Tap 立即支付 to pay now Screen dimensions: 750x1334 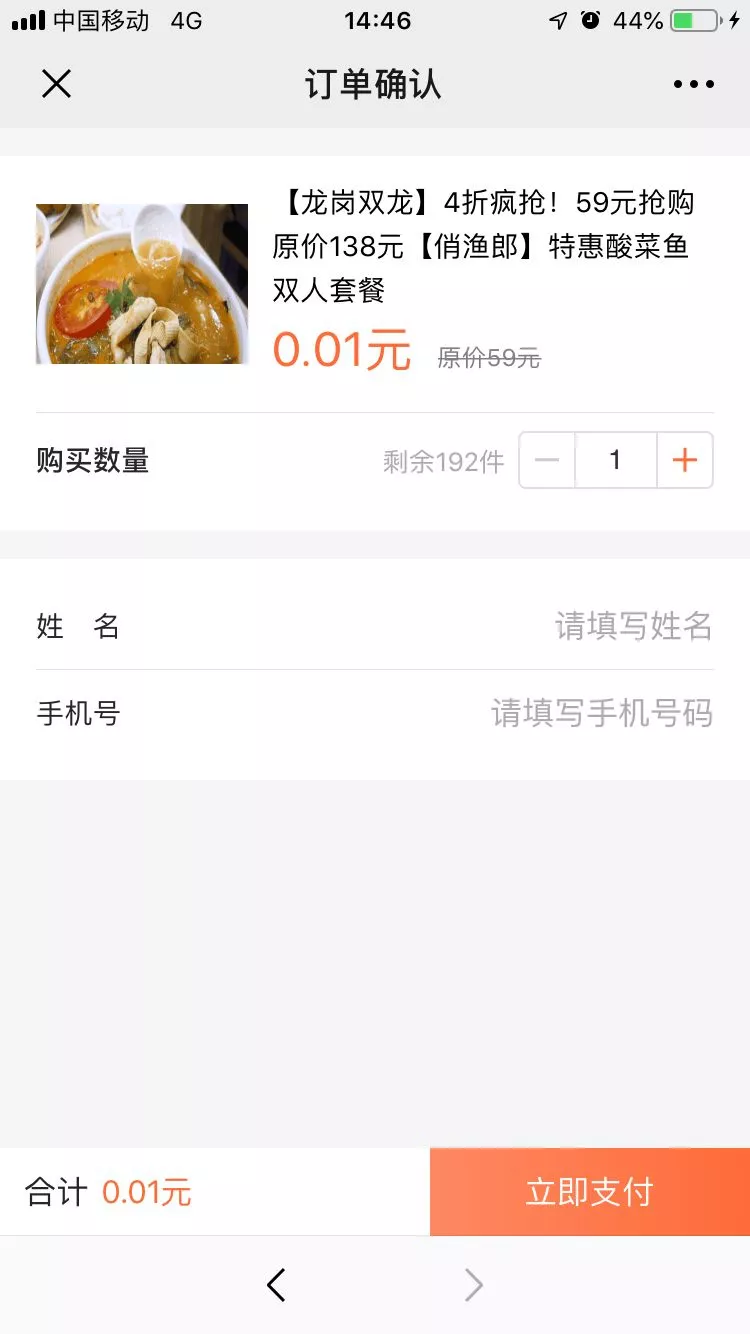[x=589, y=1192]
